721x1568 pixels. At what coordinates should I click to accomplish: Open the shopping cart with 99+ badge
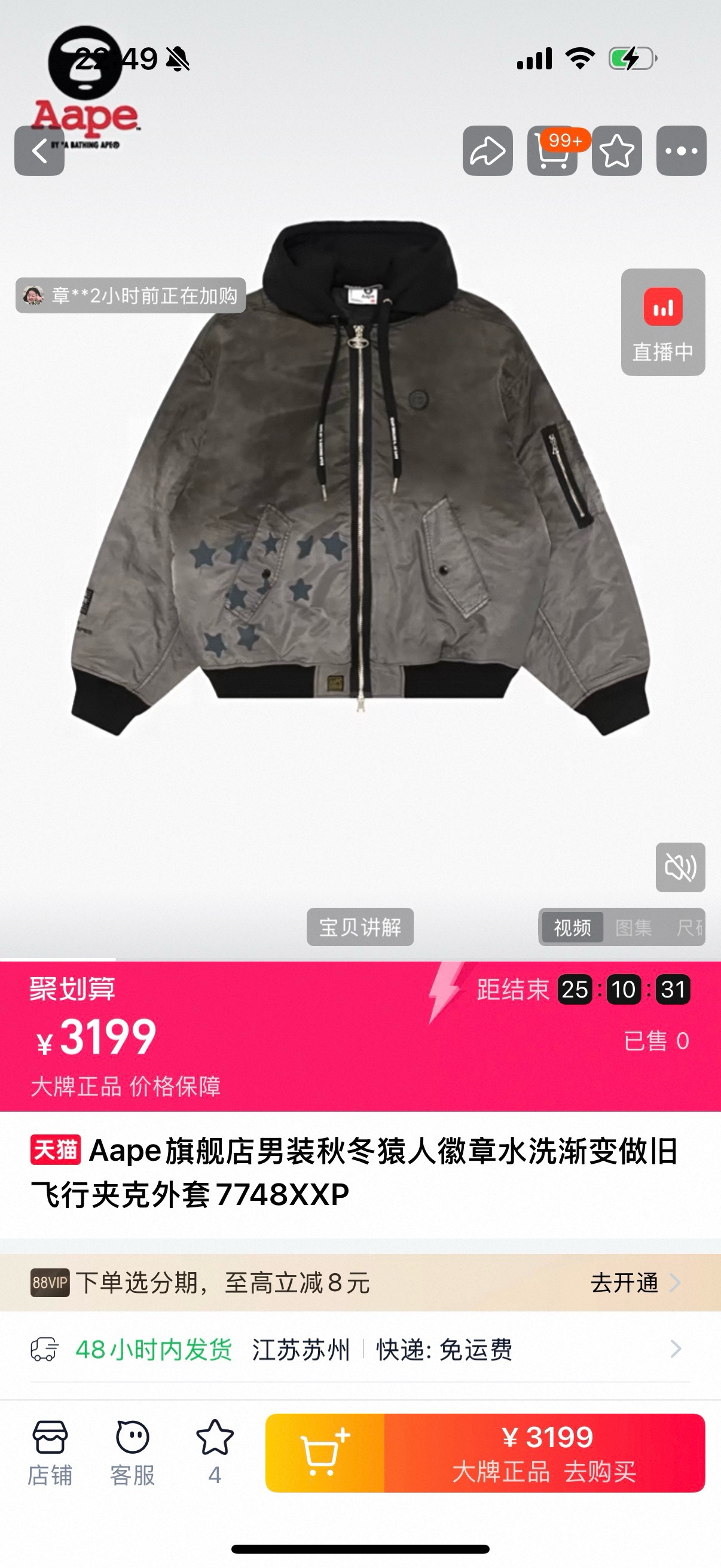click(x=552, y=151)
